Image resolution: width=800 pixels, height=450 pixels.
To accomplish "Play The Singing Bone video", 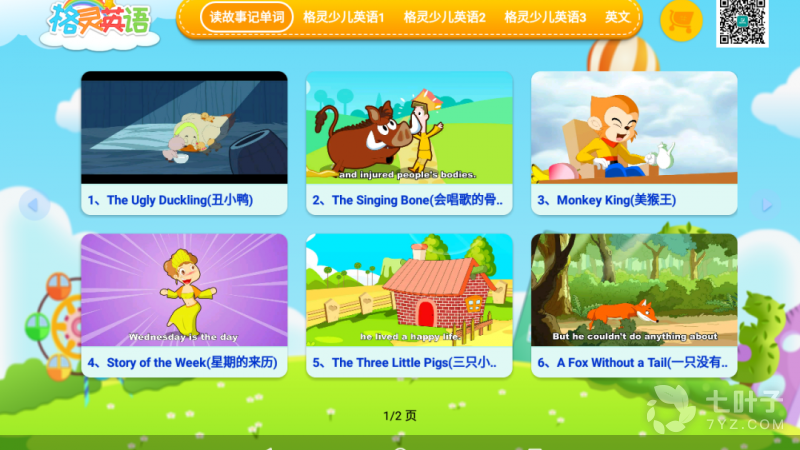I will tap(409, 141).
